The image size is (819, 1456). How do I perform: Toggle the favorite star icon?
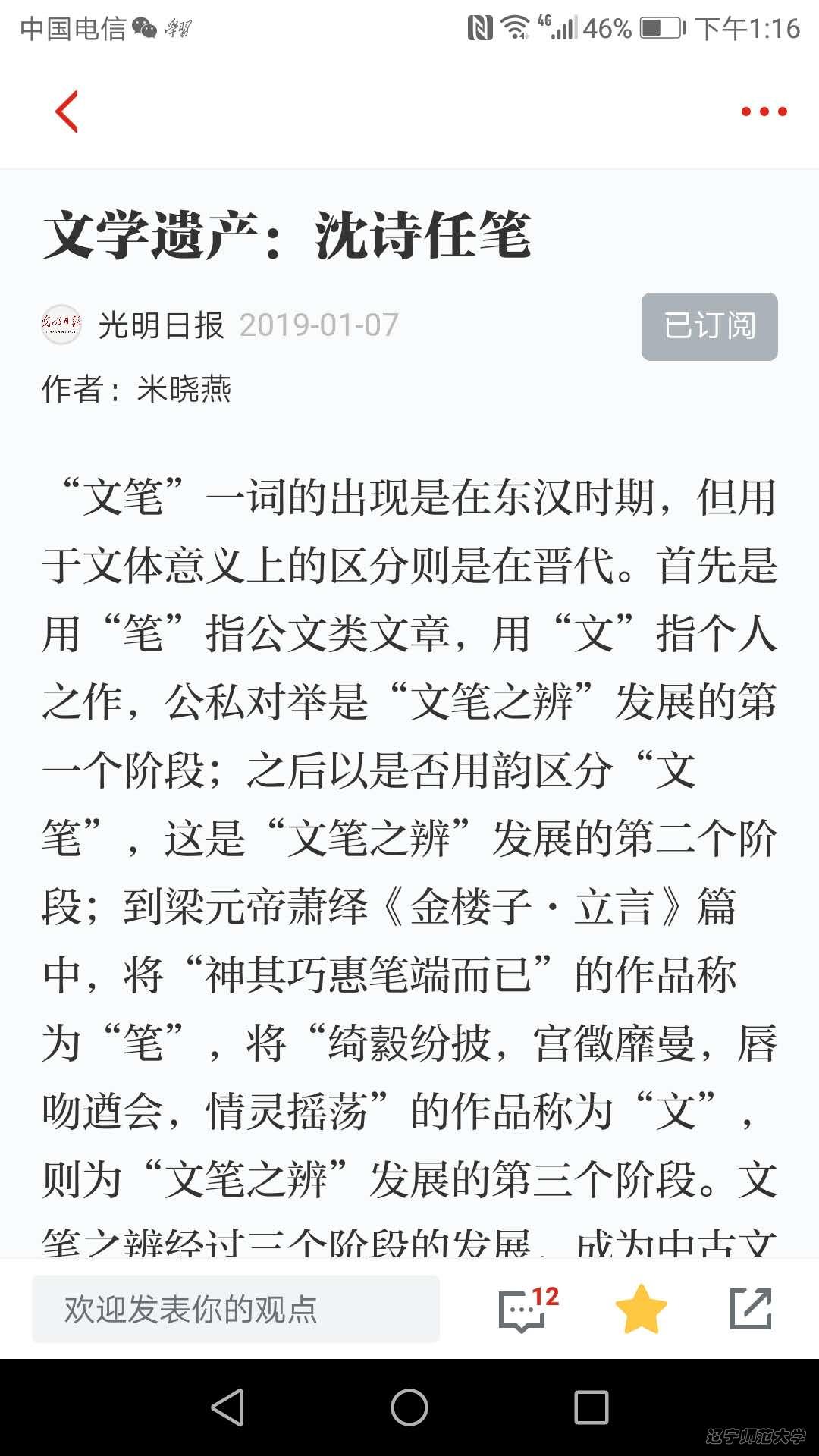click(x=641, y=1309)
